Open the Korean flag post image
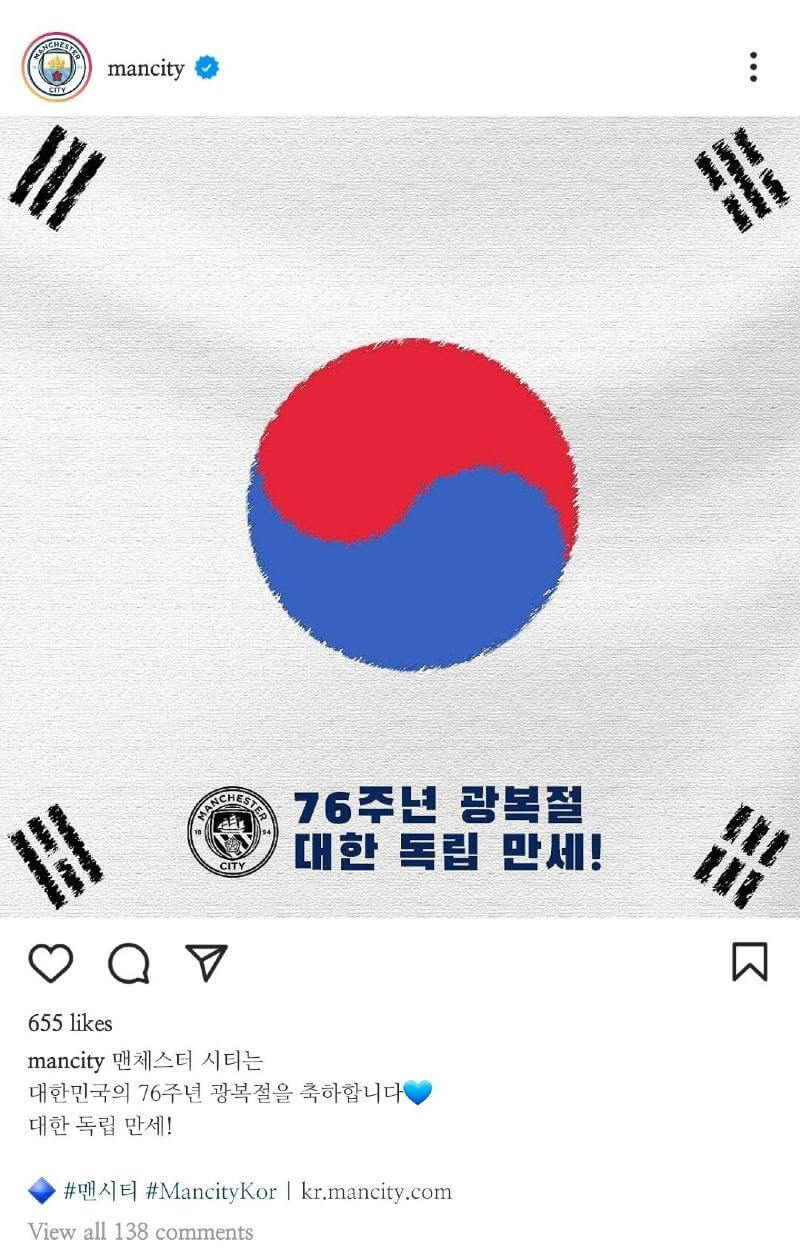 click(400, 516)
